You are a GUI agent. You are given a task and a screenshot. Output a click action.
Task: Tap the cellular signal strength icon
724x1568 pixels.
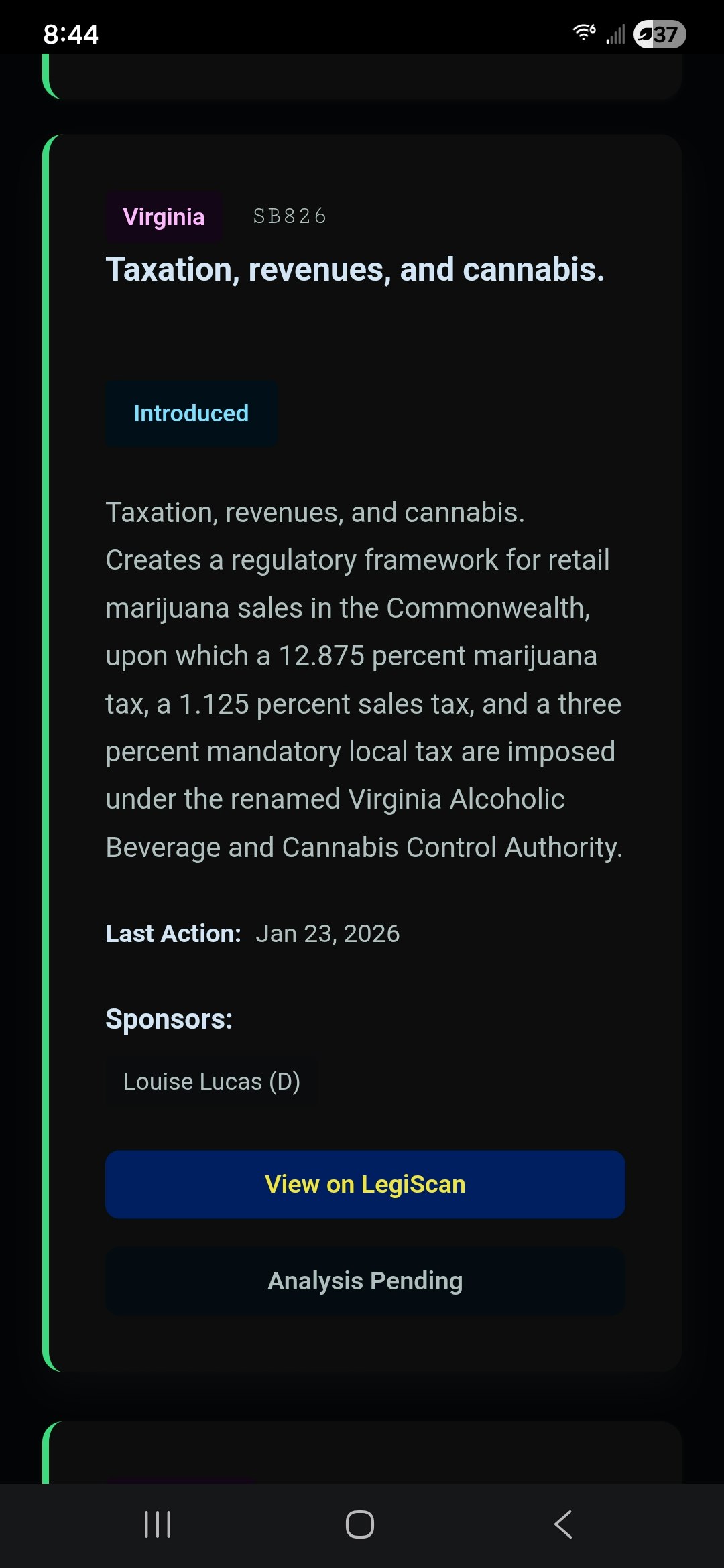[614, 34]
